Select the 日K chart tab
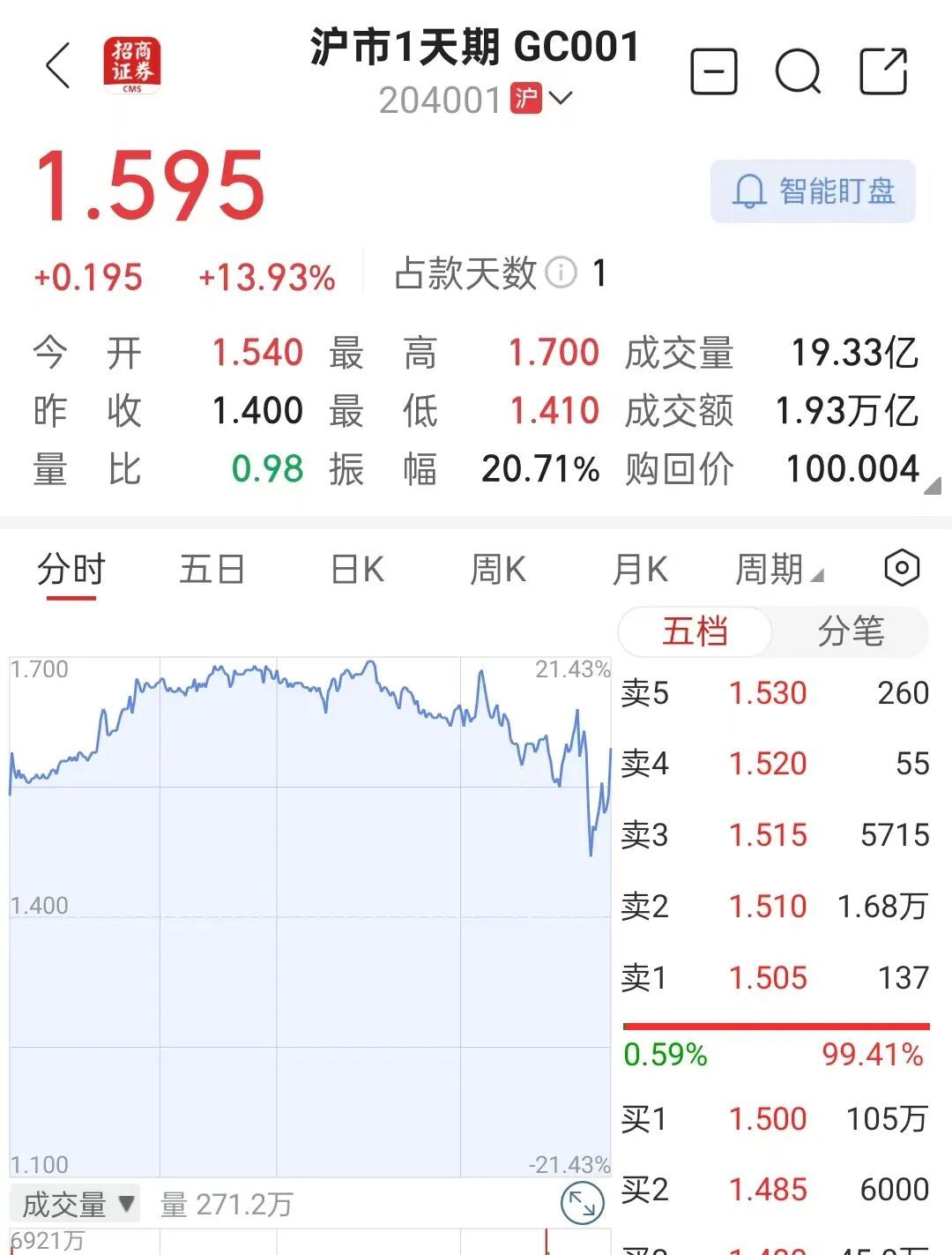 tap(357, 570)
